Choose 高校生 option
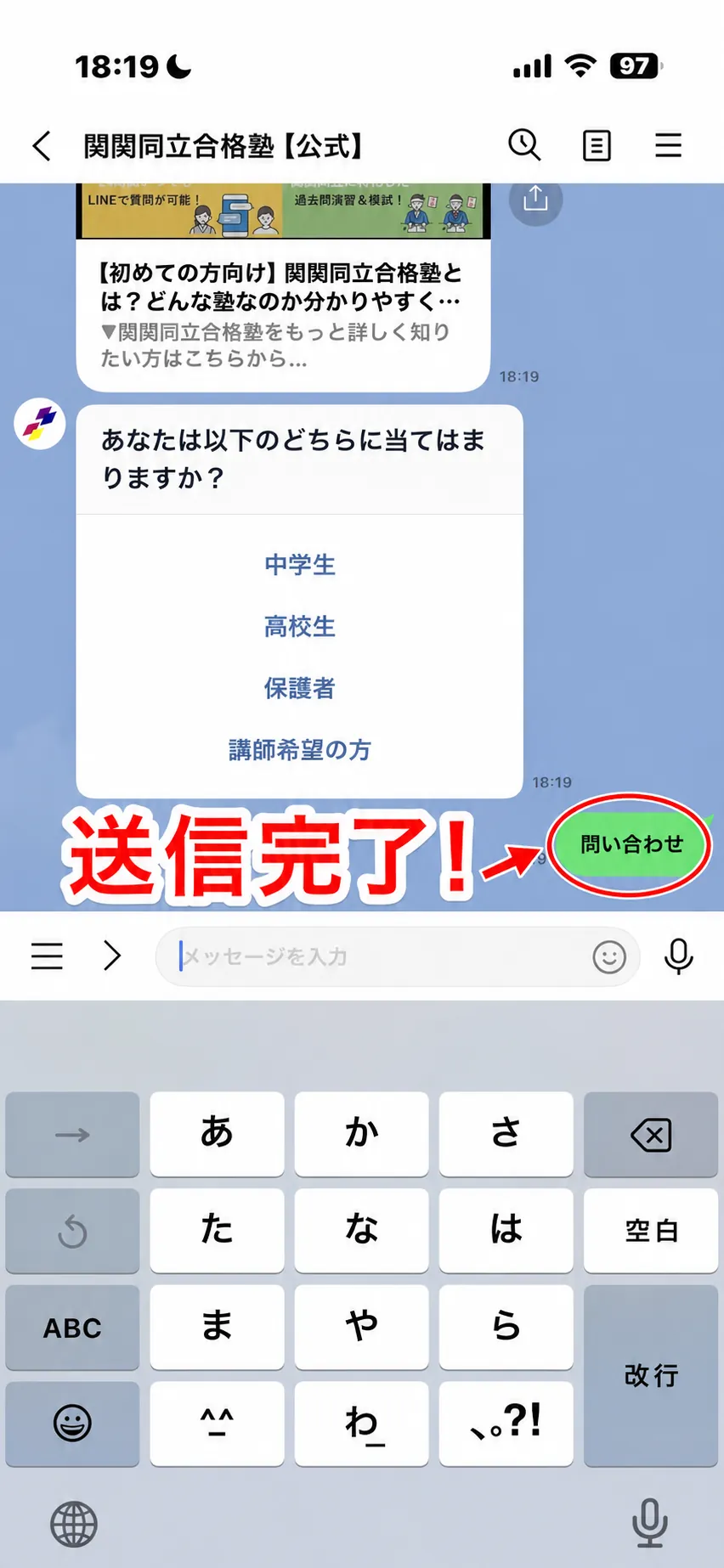Viewport: 724px width, 1568px height. [x=299, y=627]
